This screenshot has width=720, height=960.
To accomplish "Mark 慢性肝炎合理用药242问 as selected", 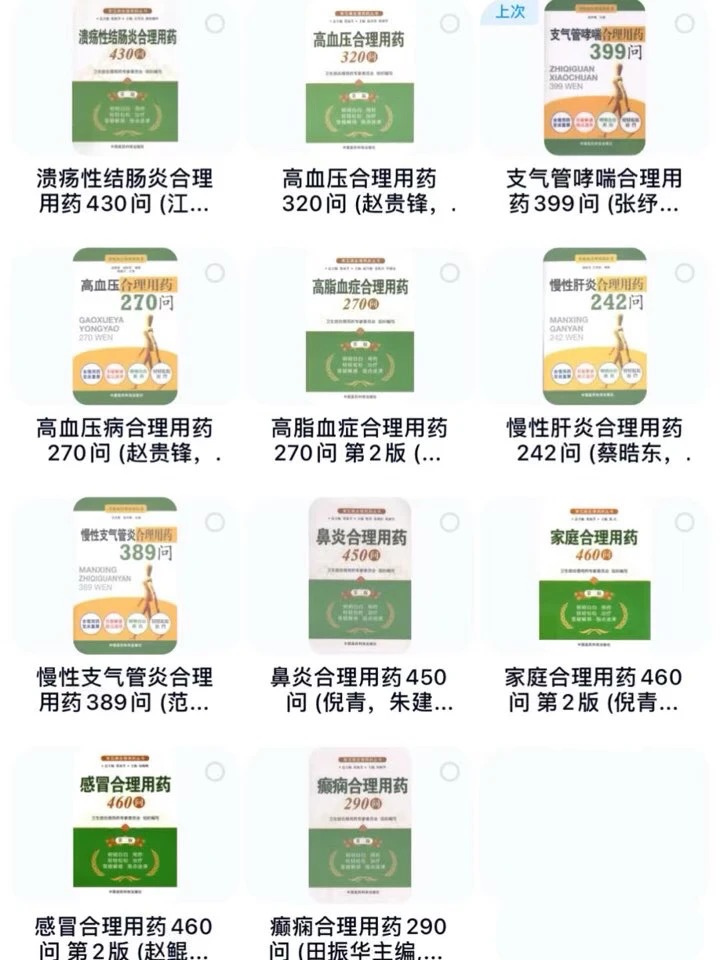I will pyautogui.click(x=684, y=273).
